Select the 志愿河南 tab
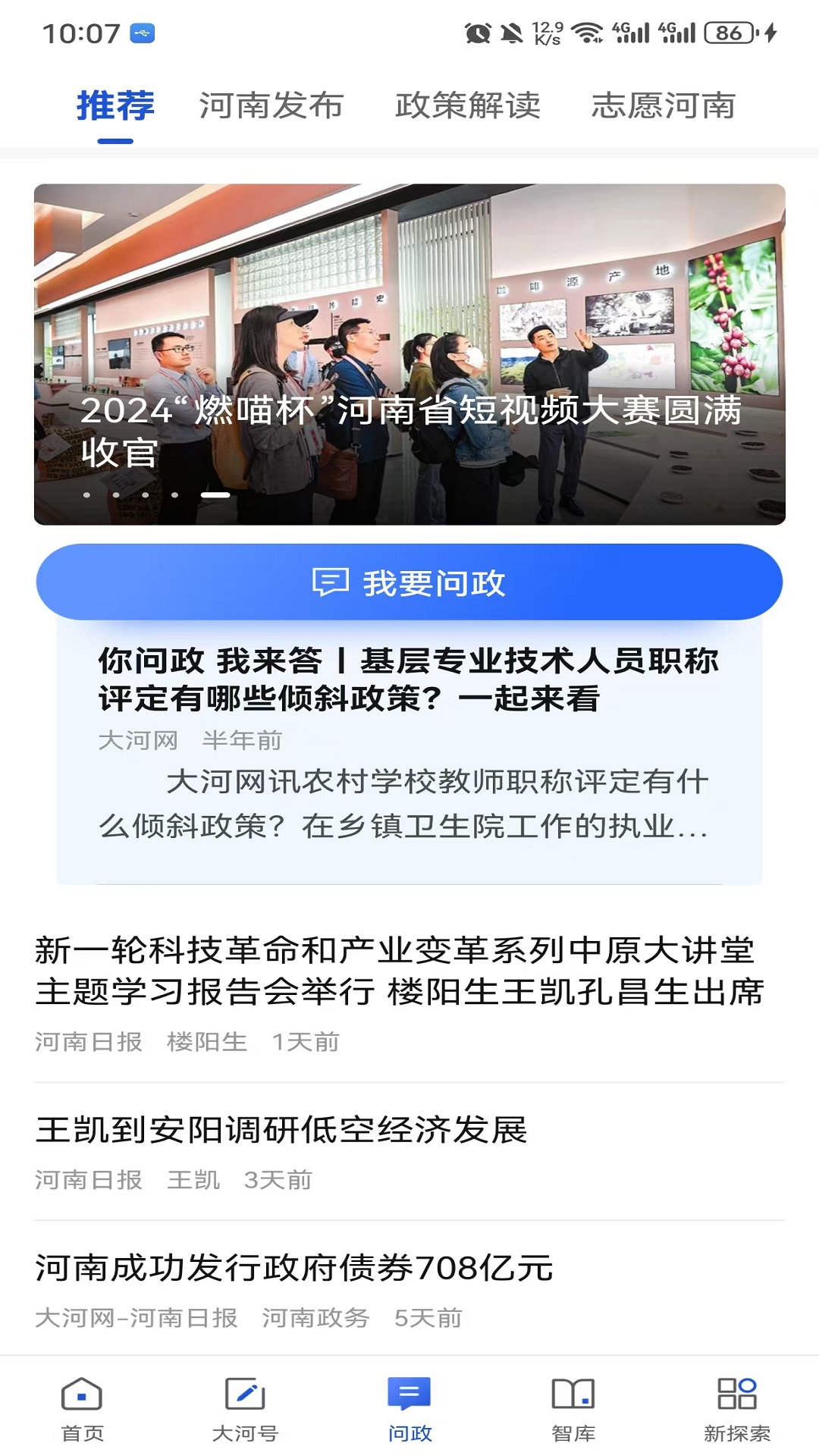 (664, 106)
